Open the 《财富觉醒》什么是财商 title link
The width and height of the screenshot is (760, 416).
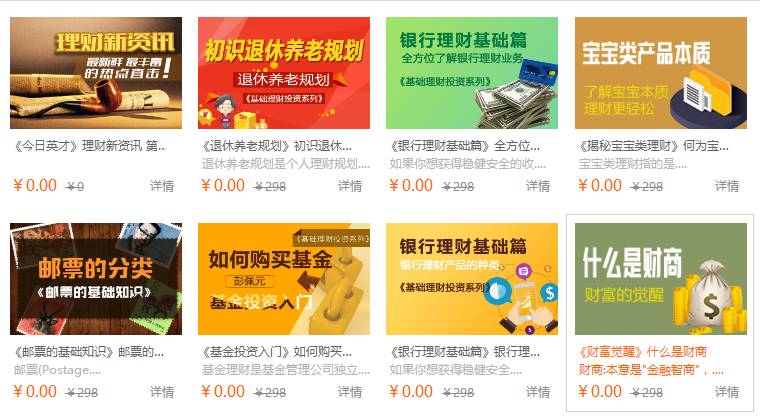(x=656, y=352)
